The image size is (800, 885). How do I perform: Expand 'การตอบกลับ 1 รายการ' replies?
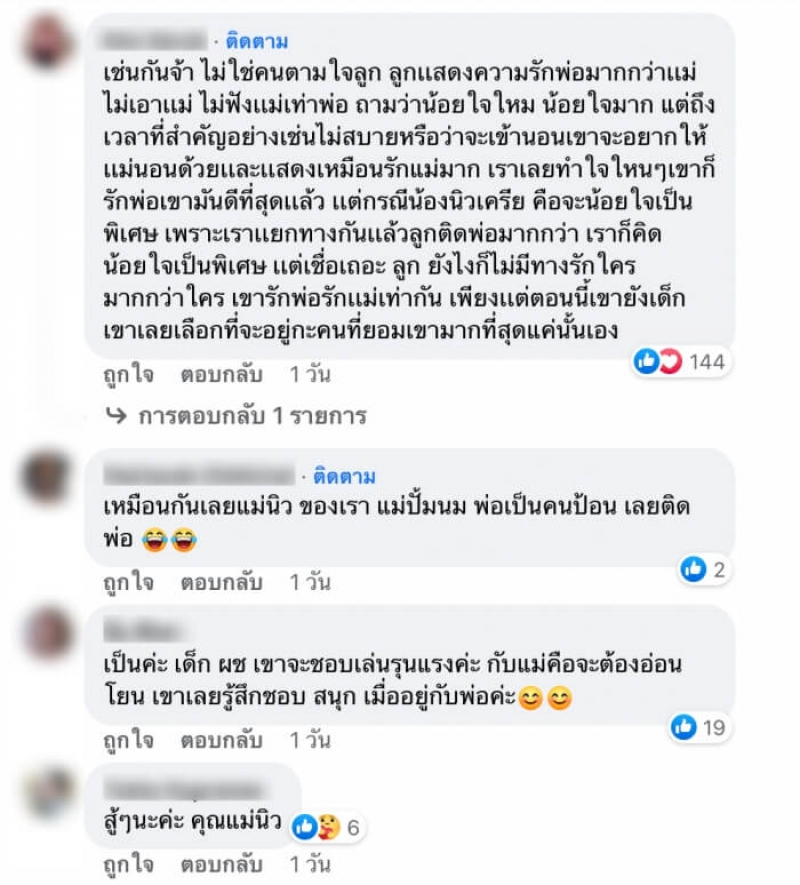click(250, 416)
